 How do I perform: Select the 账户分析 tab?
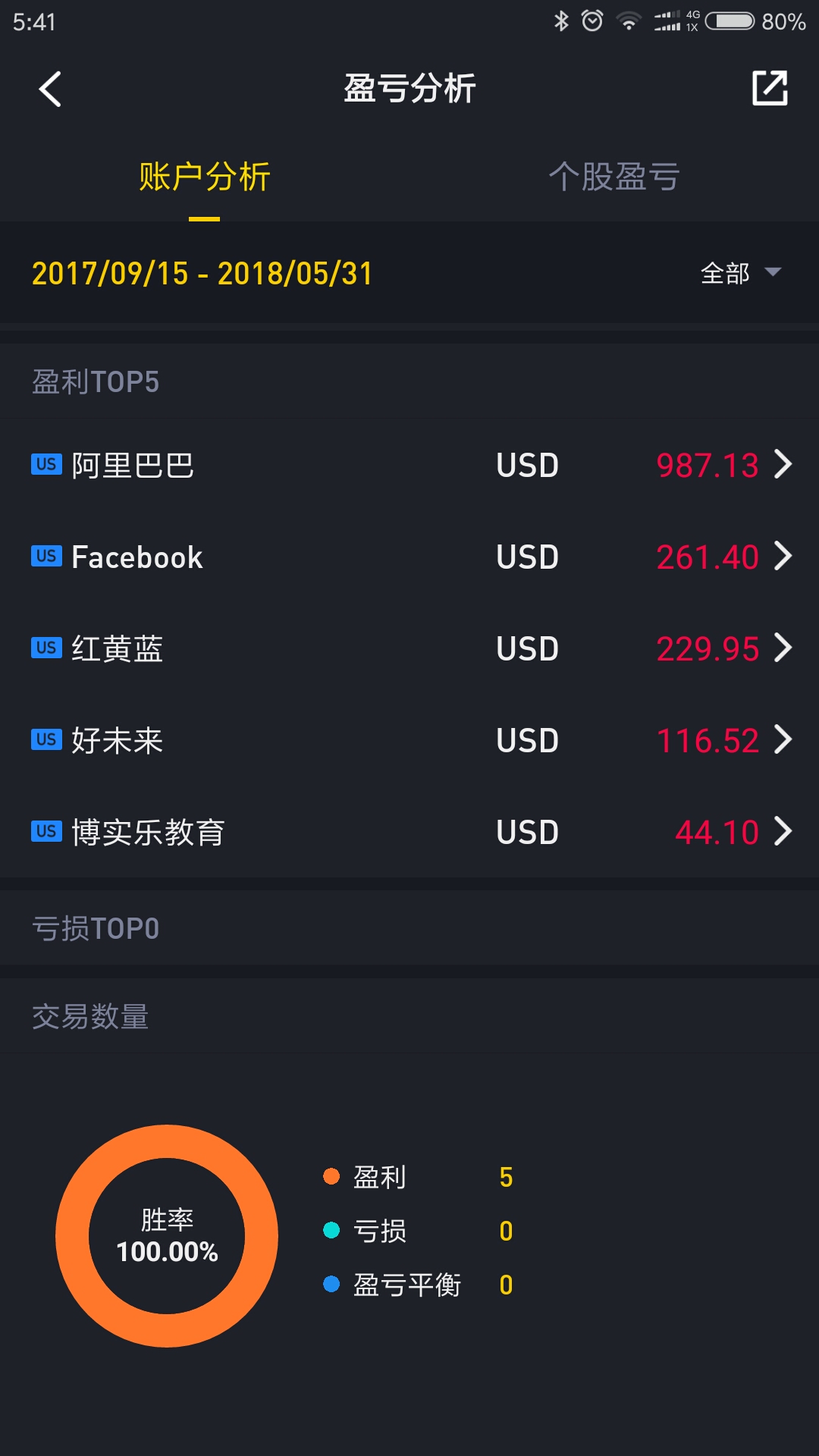[x=205, y=177]
